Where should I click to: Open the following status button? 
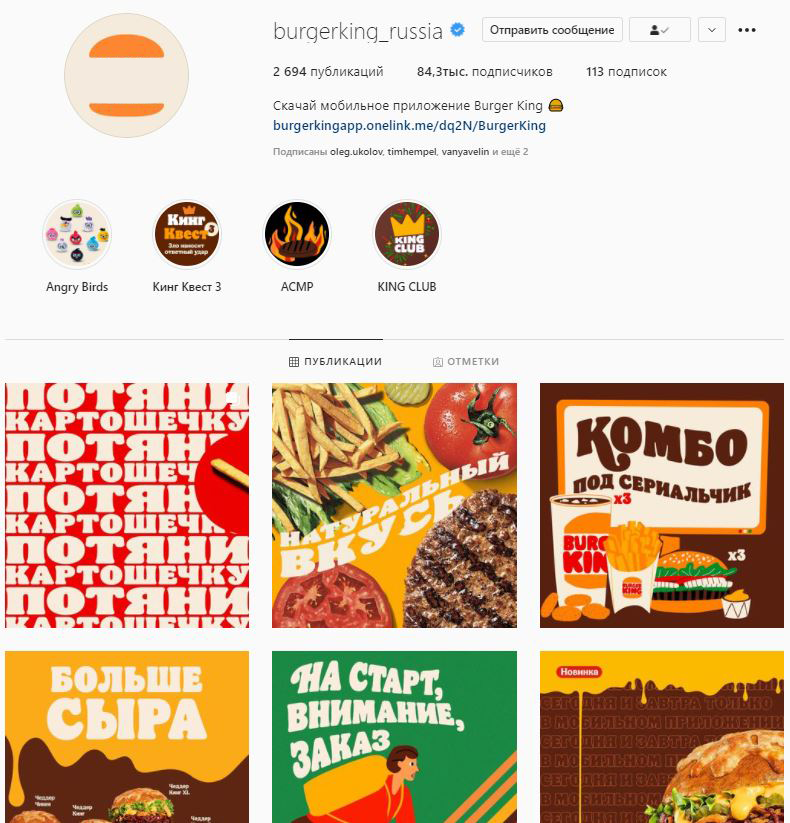pos(659,30)
